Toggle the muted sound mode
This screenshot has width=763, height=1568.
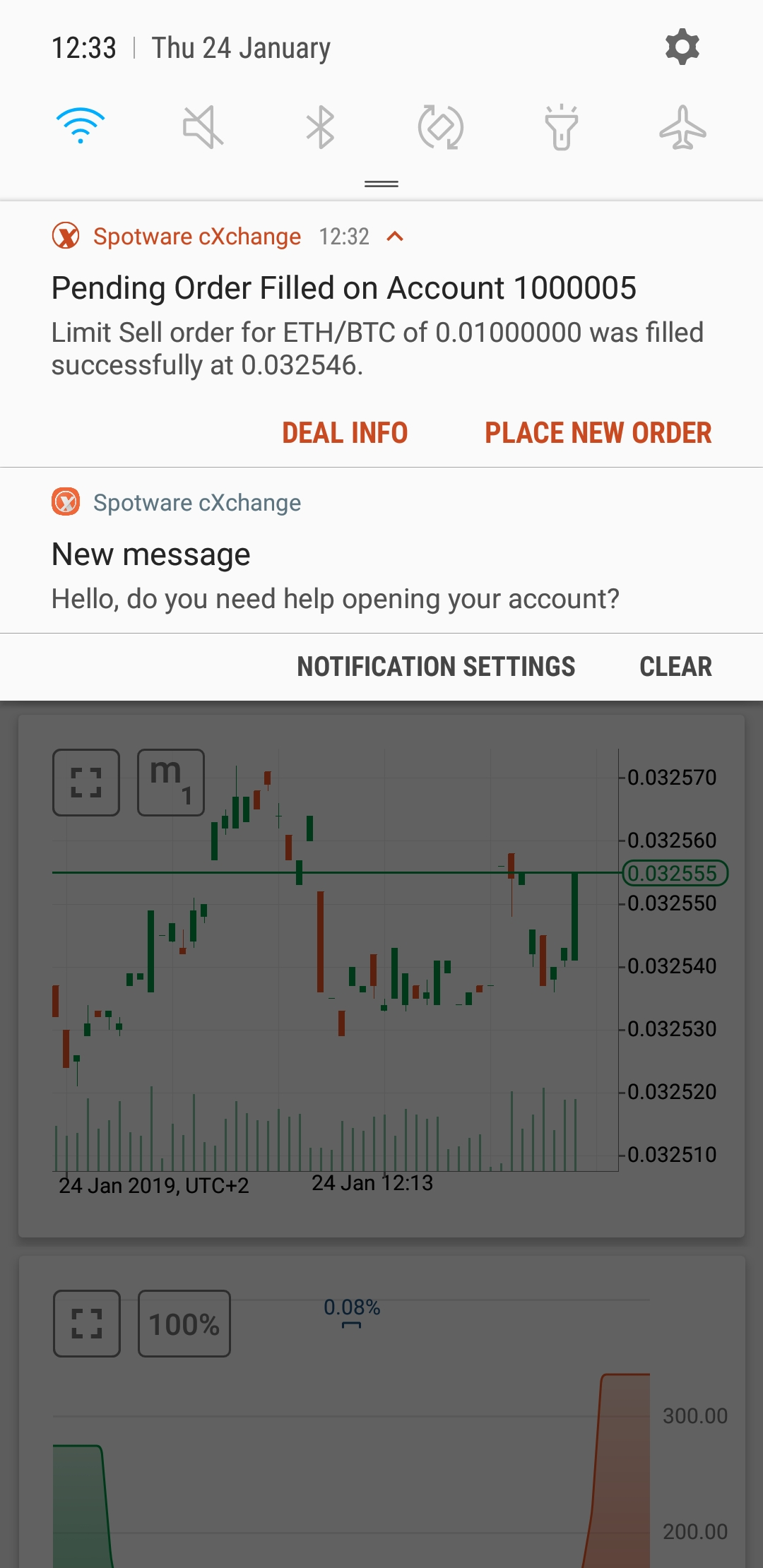pyautogui.click(x=203, y=127)
